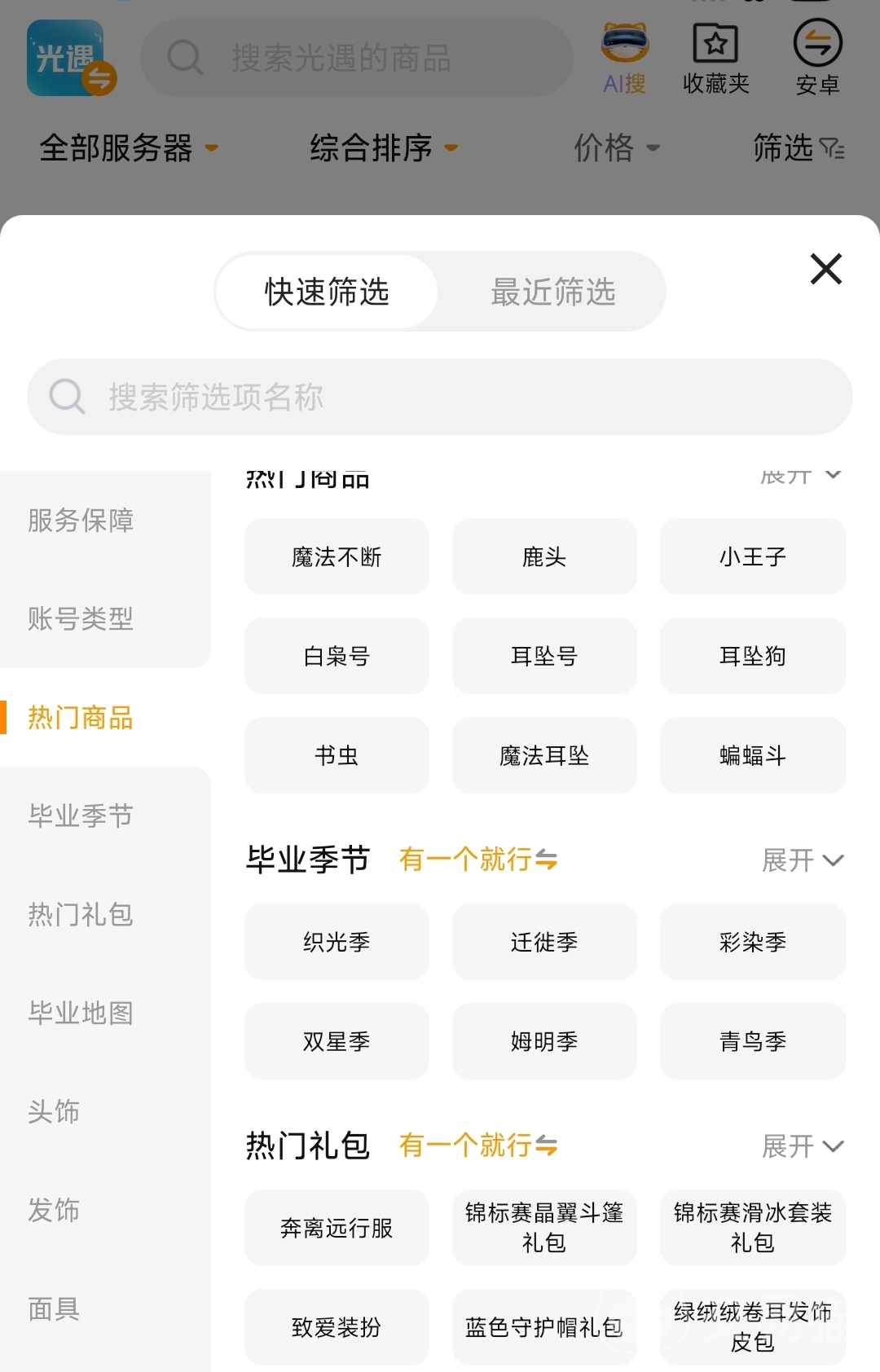Viewport: 880px width, 1372px height.
Task: Select the 奔离远行服 gift pack chip
Action: 337,1229
